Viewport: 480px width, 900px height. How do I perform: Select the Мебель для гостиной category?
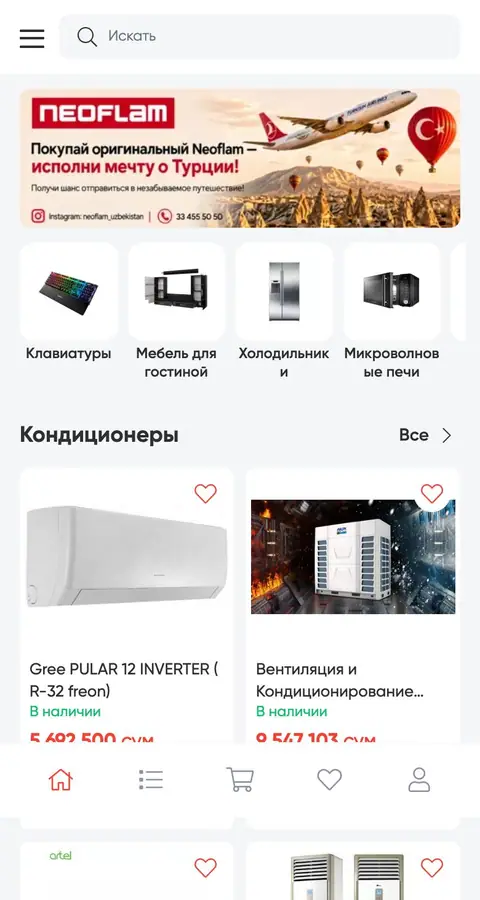pos(176,312)
